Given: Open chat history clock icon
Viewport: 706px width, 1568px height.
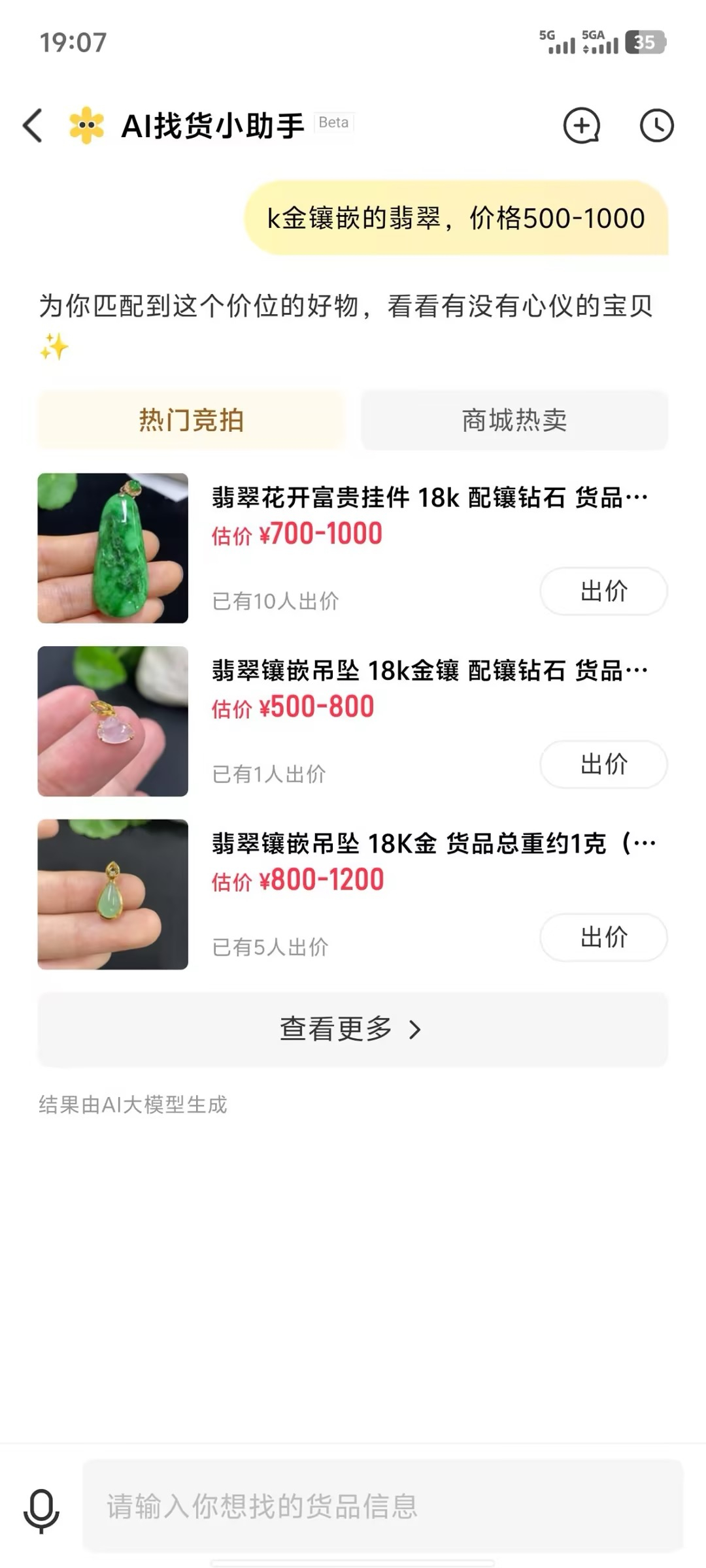Looking at the screenshot, I should (x=656, y=125).
